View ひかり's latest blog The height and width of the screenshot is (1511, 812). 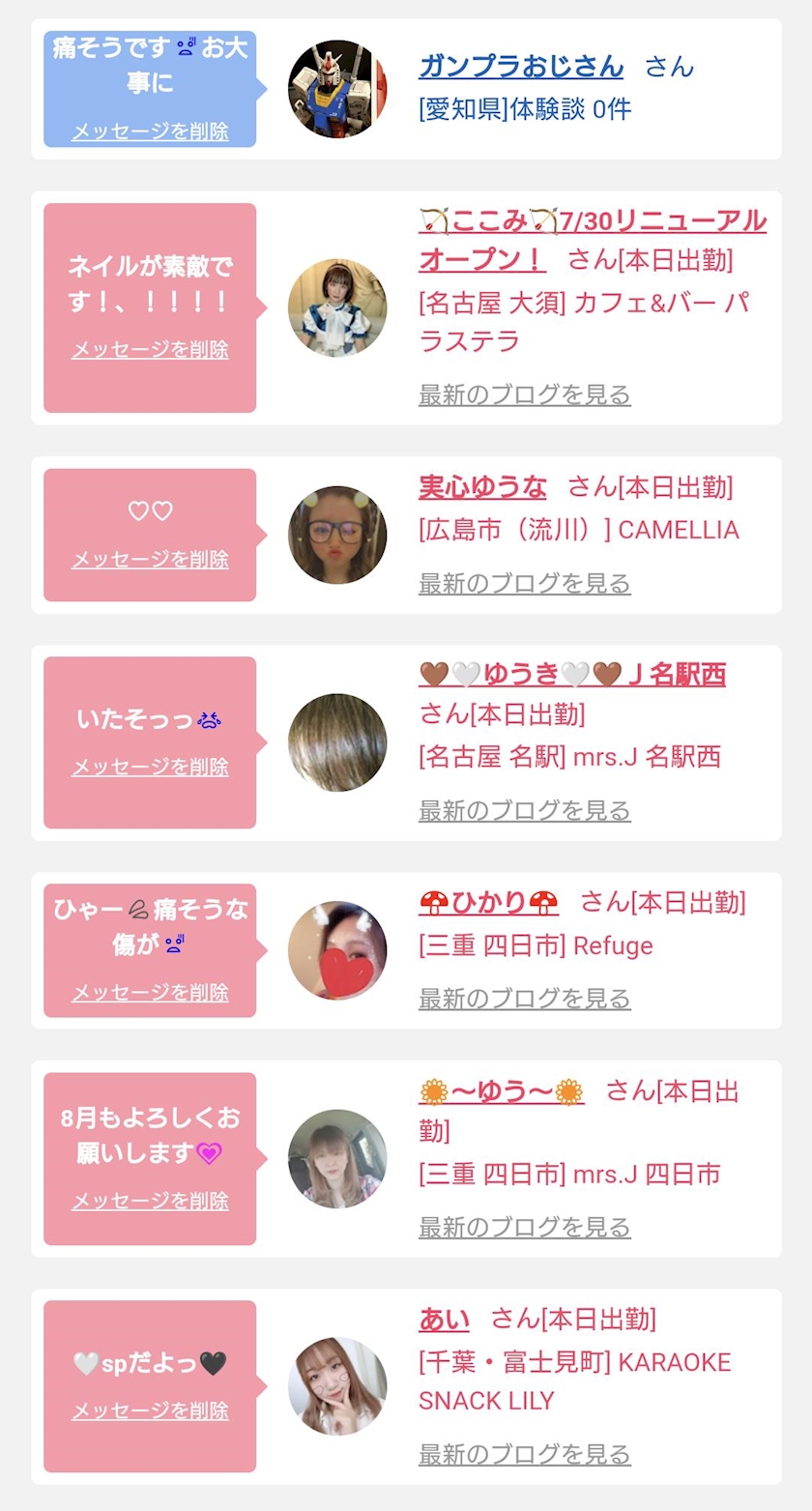point(524,998)
